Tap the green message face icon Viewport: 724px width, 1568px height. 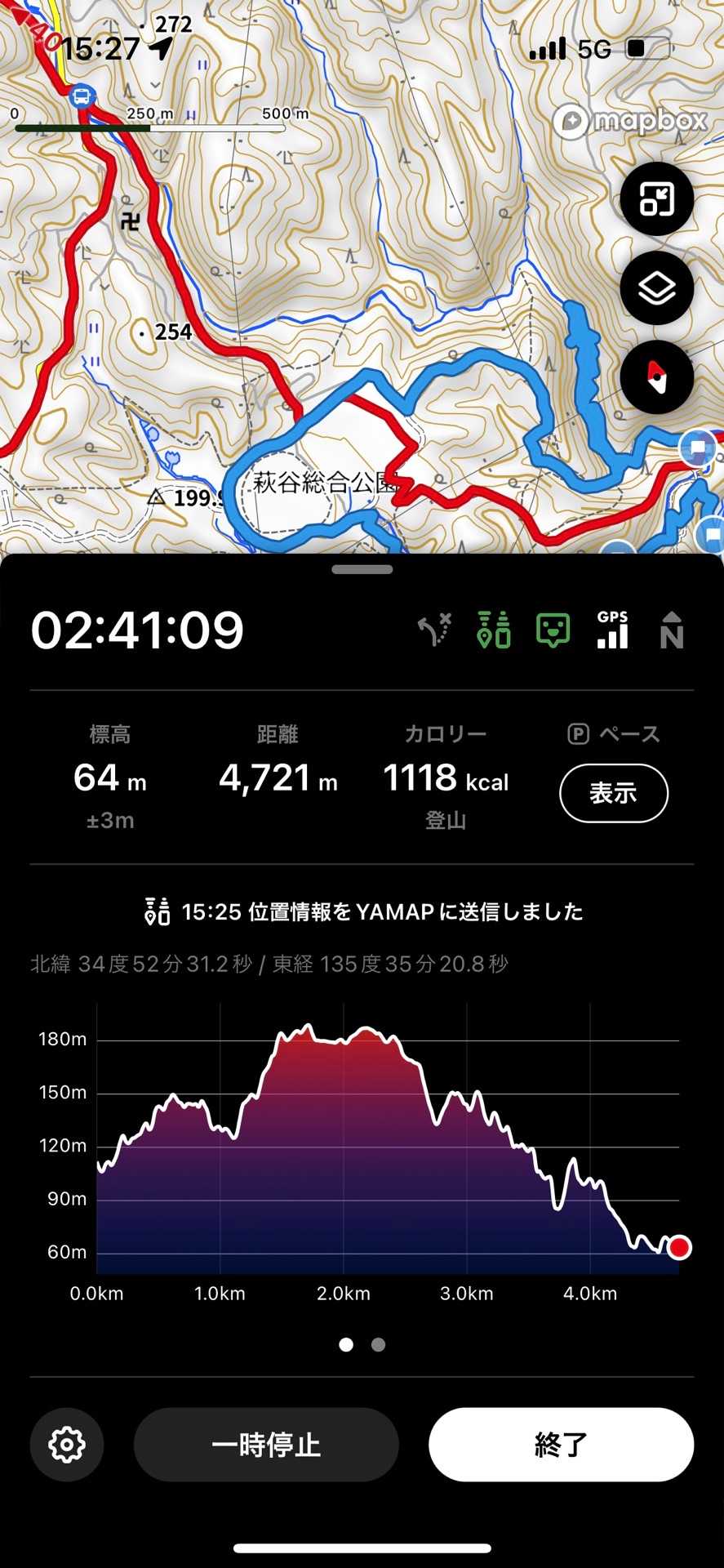pos(553,630)
